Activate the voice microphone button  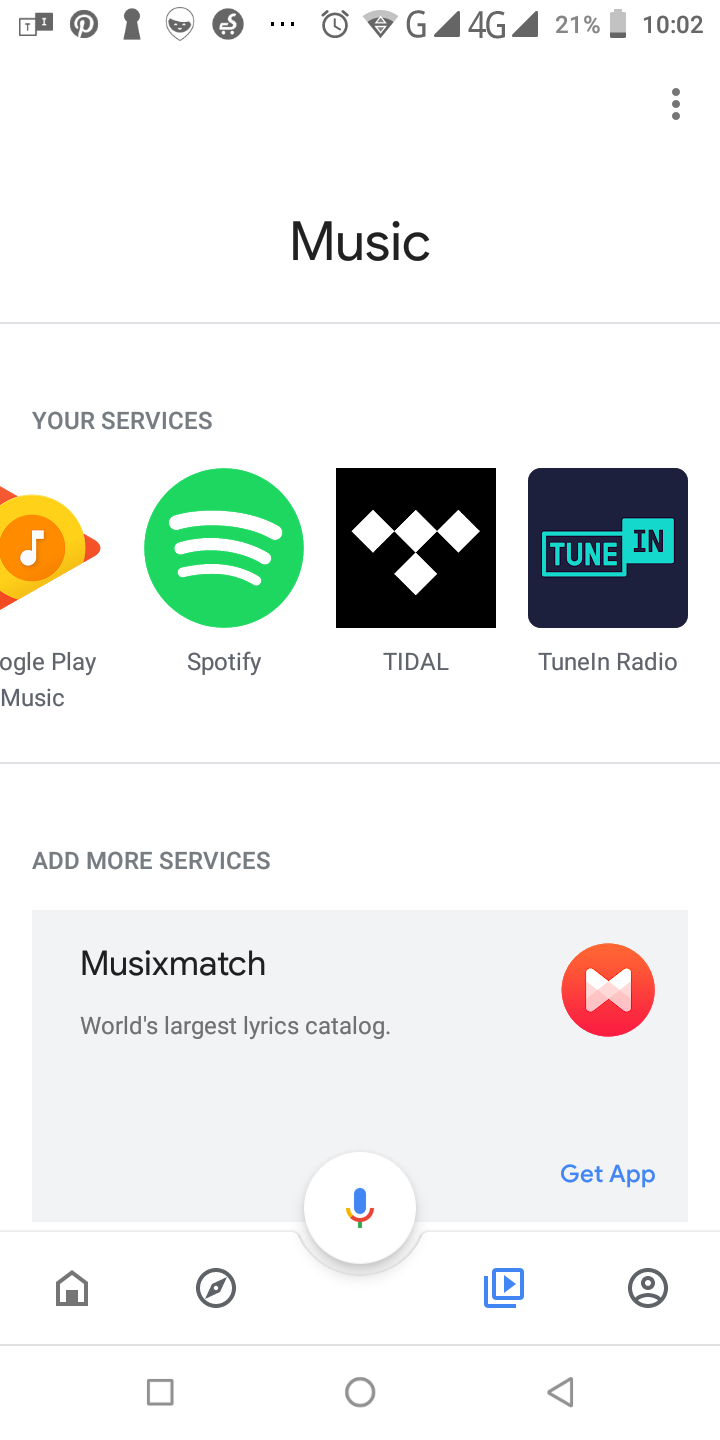point(360,1208)
